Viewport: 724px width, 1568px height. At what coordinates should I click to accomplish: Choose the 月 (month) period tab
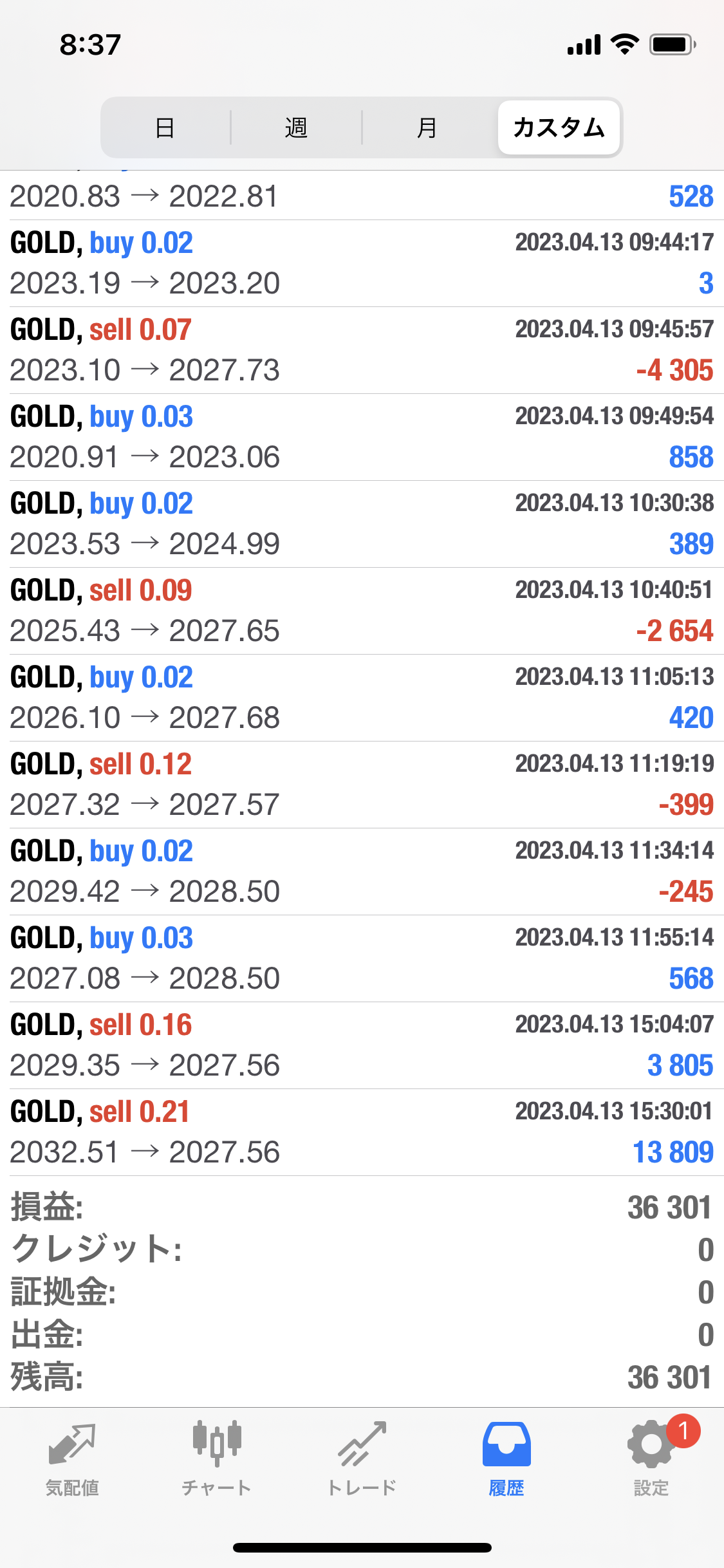coord(427,127)
